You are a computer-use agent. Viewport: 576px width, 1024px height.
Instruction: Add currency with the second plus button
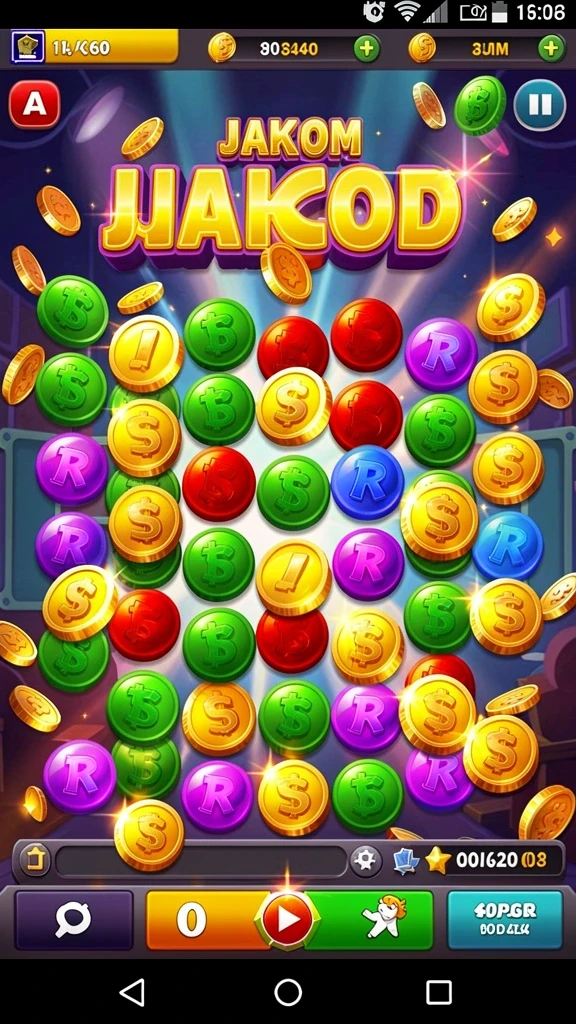click(551, 48)
